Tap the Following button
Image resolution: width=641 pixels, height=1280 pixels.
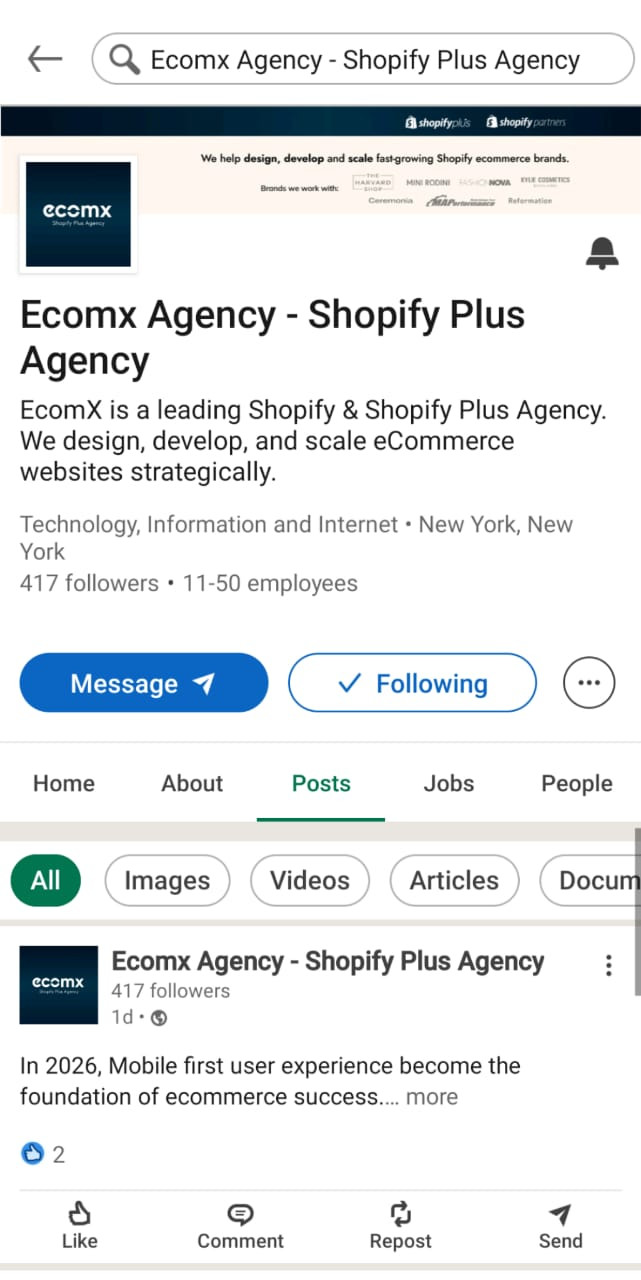coord(412,683)
